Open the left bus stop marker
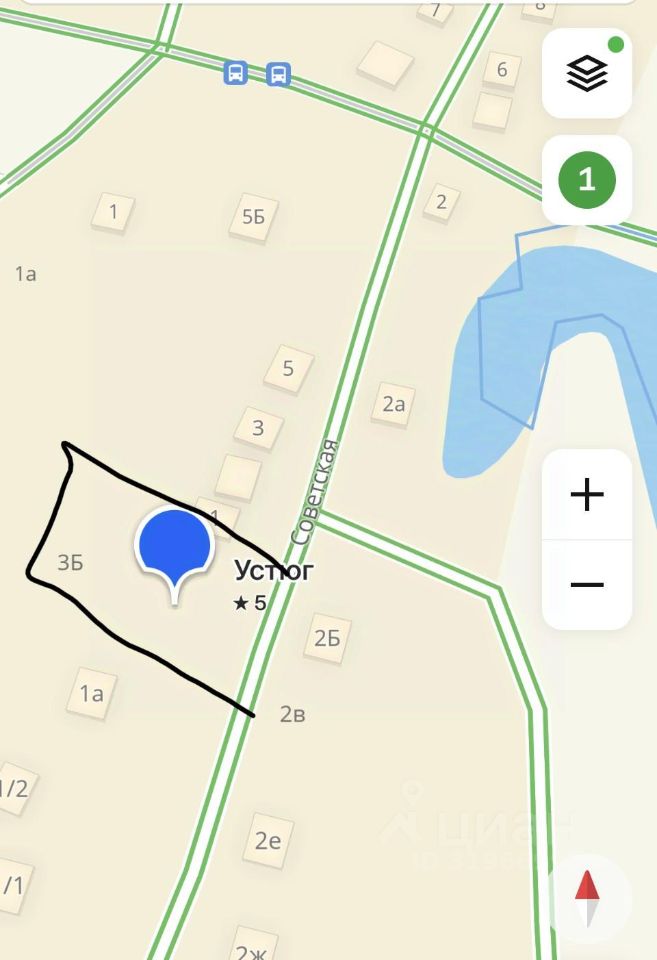657x960 pixels. click(236, 73)
